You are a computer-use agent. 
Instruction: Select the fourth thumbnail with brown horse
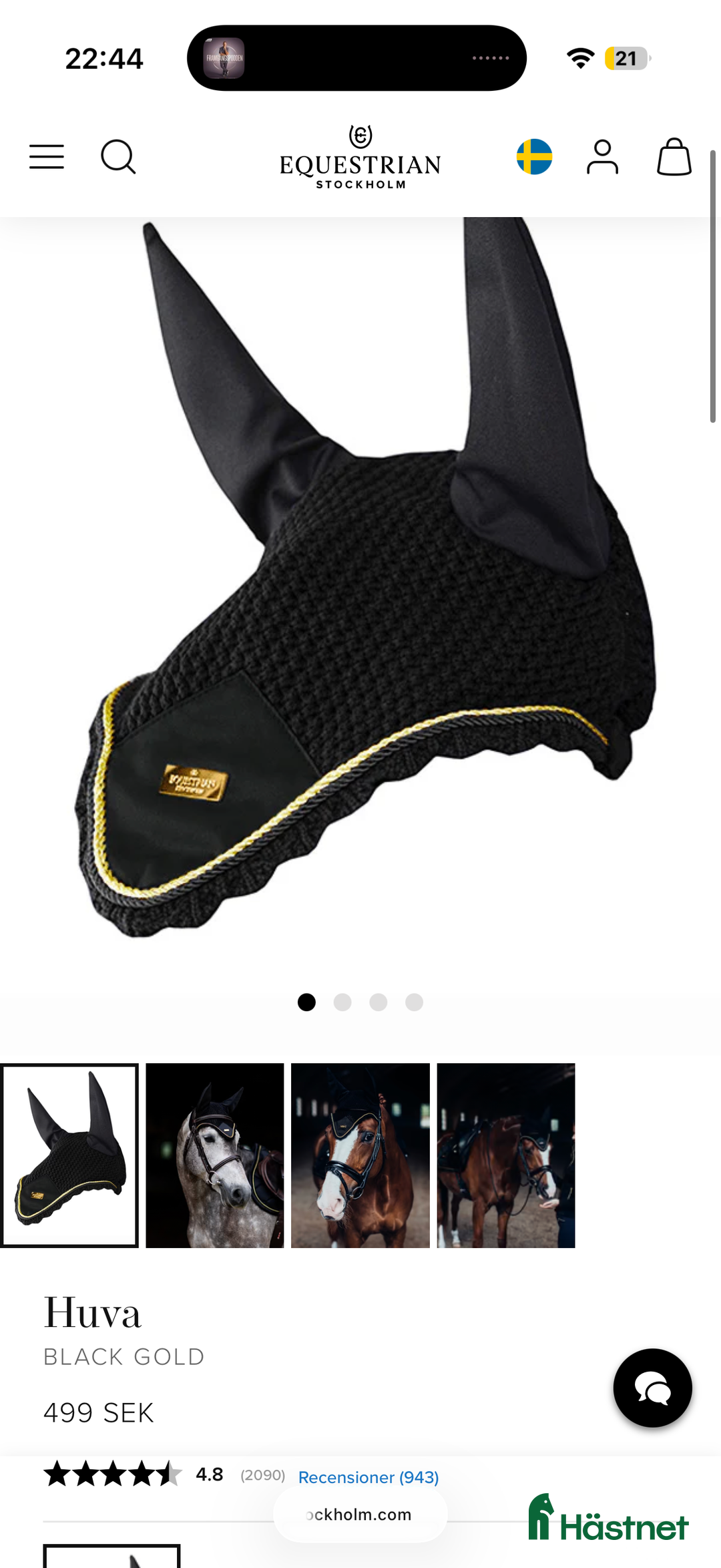[506, 1155]
